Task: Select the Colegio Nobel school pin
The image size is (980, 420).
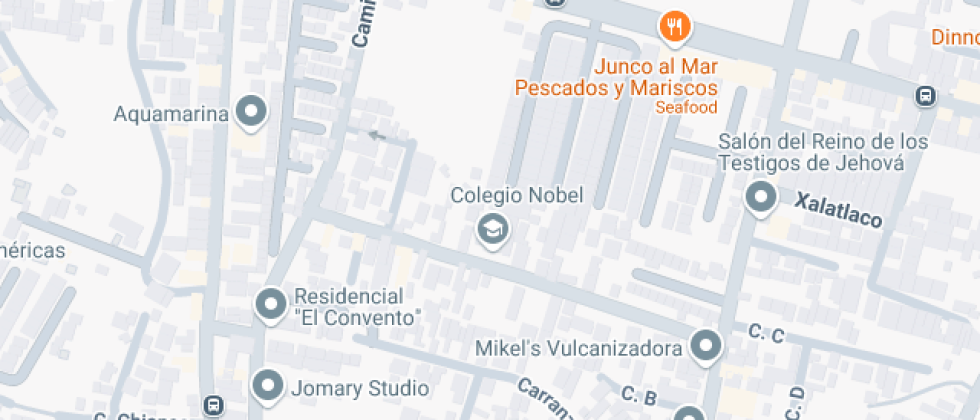Action: click(493, 230)
